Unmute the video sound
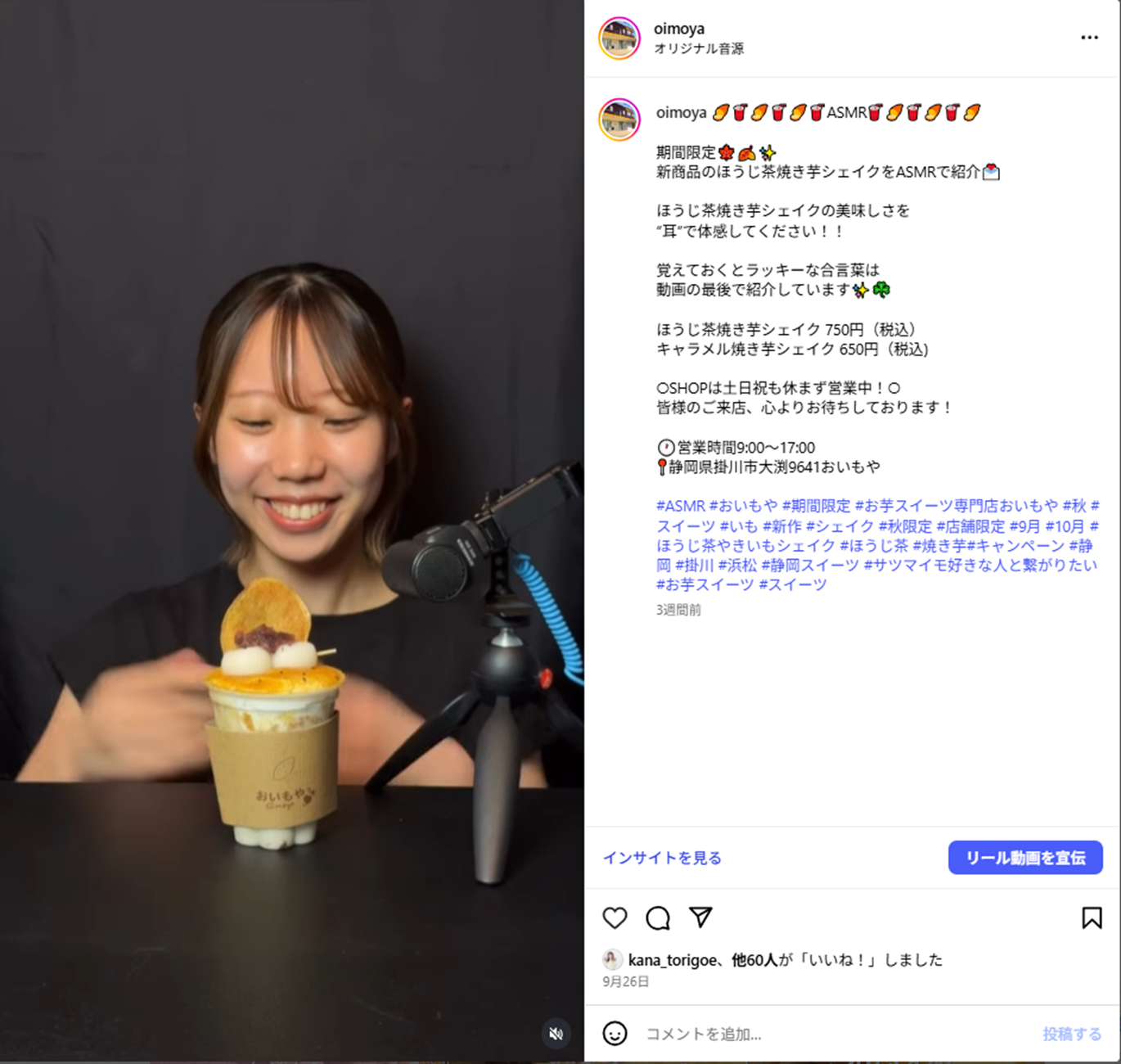This screenshot has height=1064, width=1121. (x=556, y=1034)
